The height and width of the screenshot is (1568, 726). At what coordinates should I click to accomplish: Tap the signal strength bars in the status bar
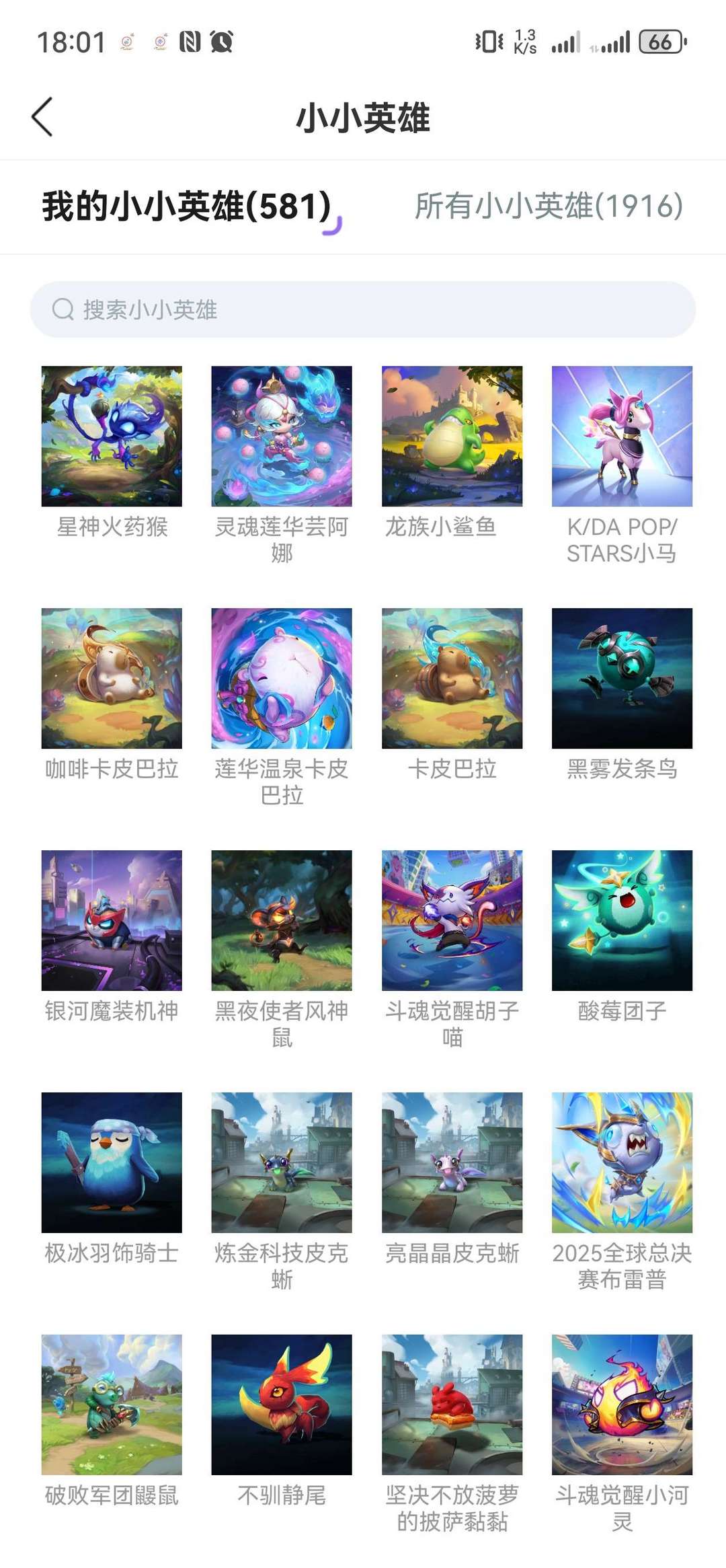pos(569,42)
